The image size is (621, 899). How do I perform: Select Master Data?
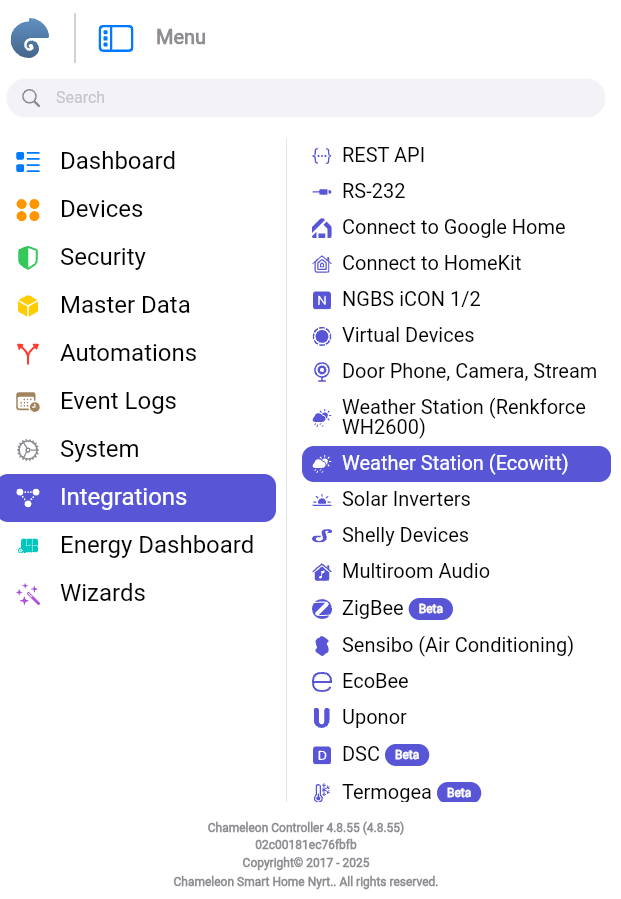pos(124,305)
